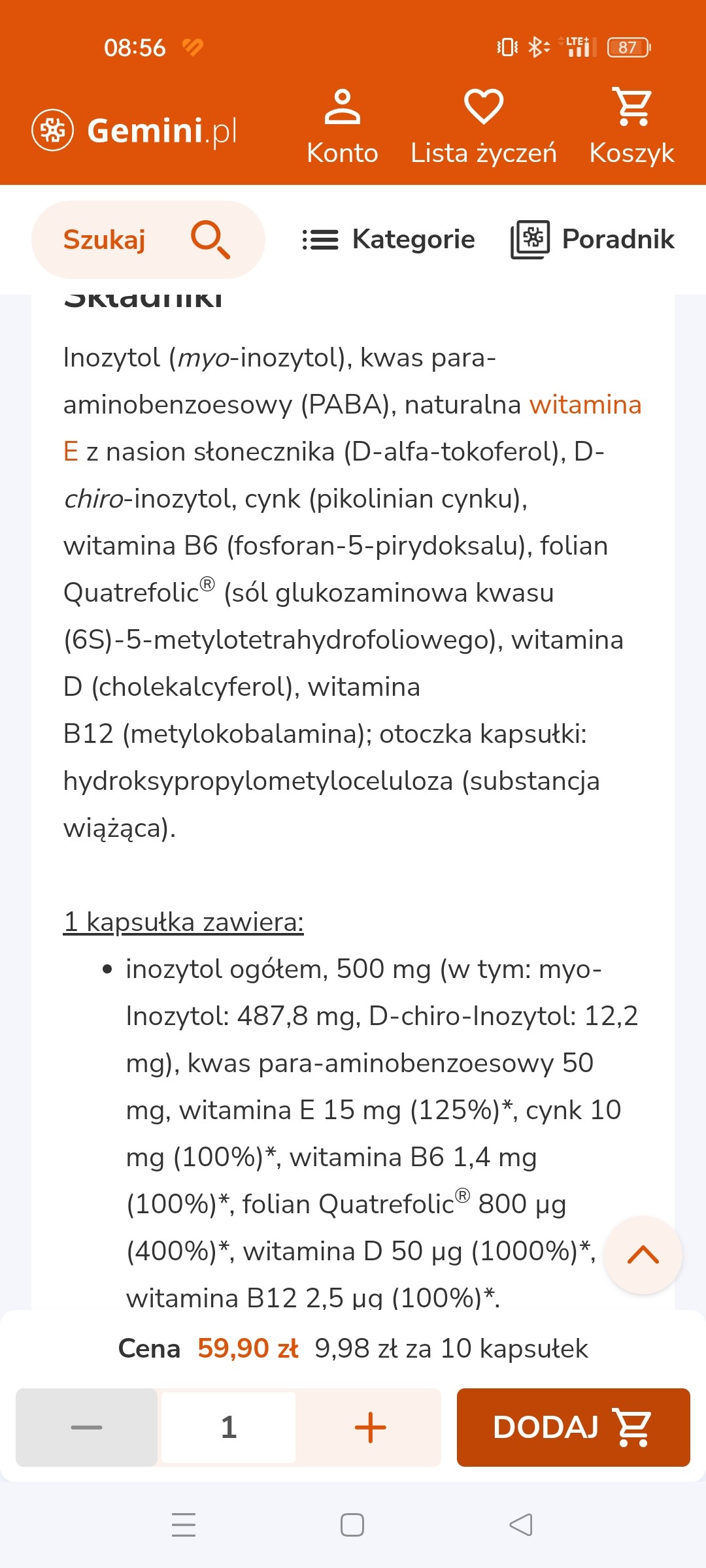Increase quantity with the plus button
The height and width of the screenshot is (1568, 706).
[x=370, y=1428]
